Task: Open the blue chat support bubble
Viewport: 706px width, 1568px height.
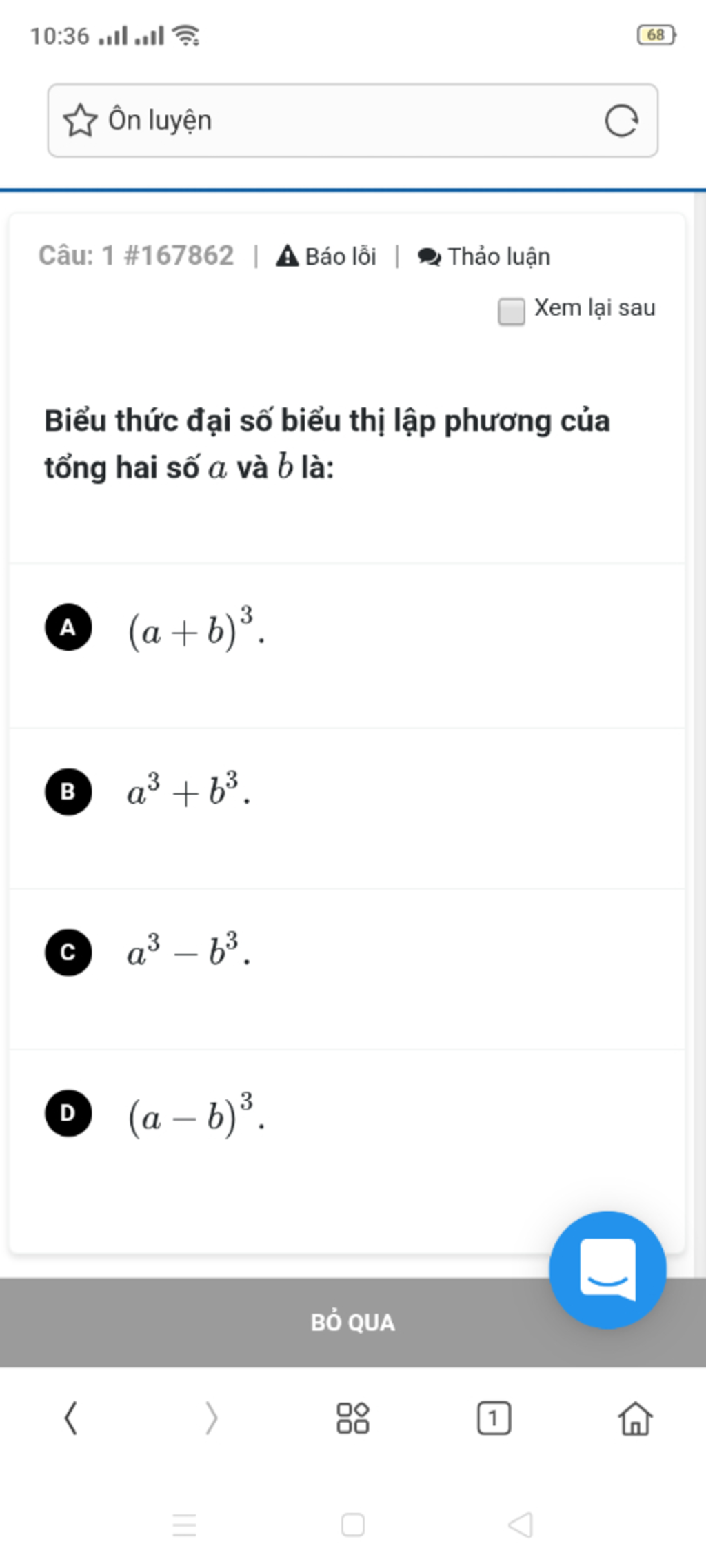Action: (607, 1270)
